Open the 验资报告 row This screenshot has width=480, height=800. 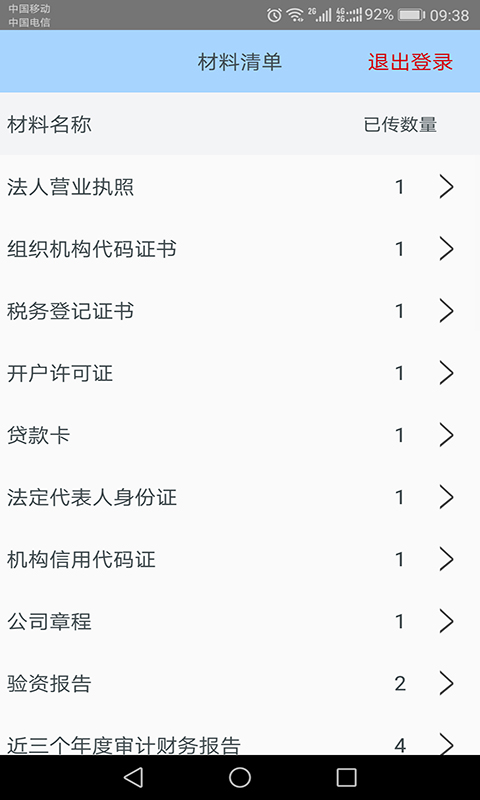(240, 683)
